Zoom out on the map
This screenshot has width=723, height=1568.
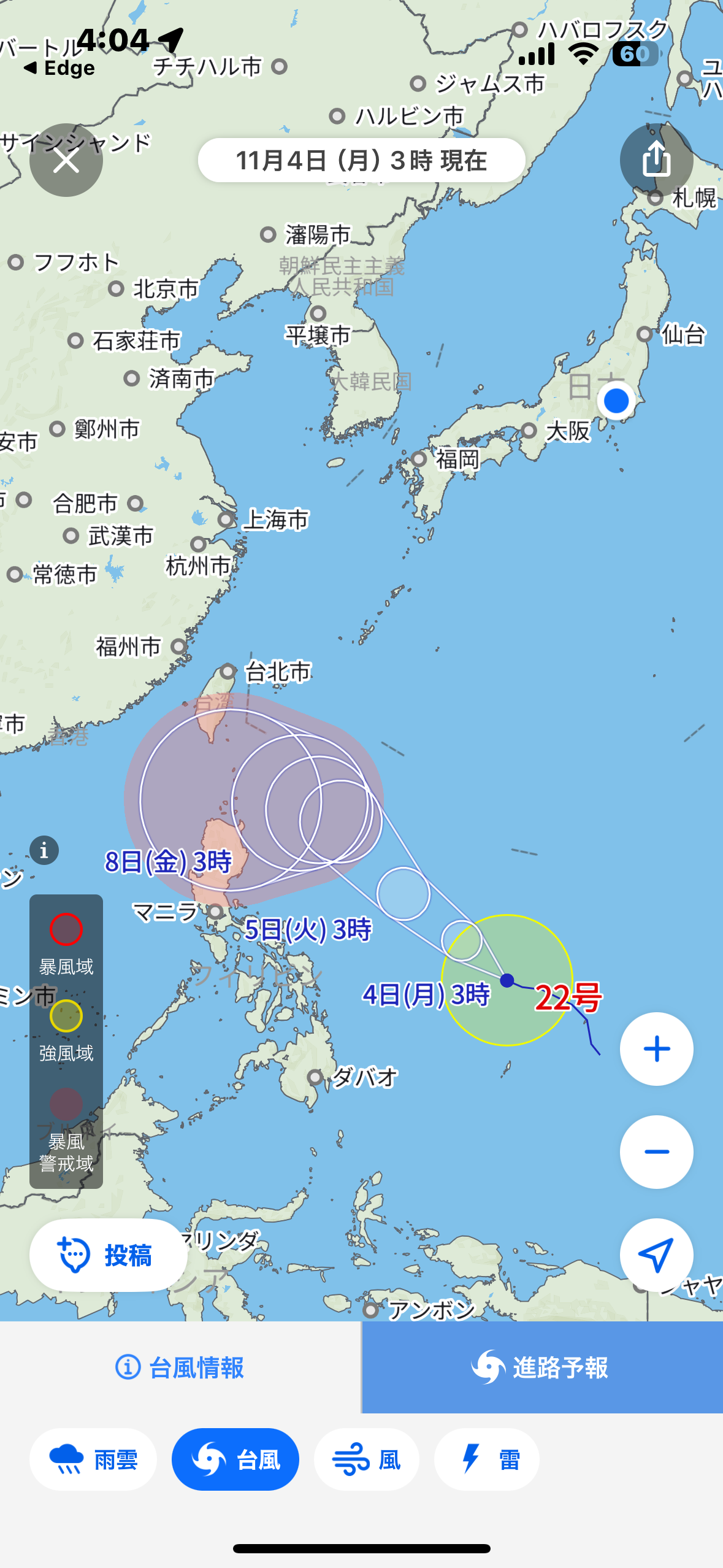point(656,1152)
